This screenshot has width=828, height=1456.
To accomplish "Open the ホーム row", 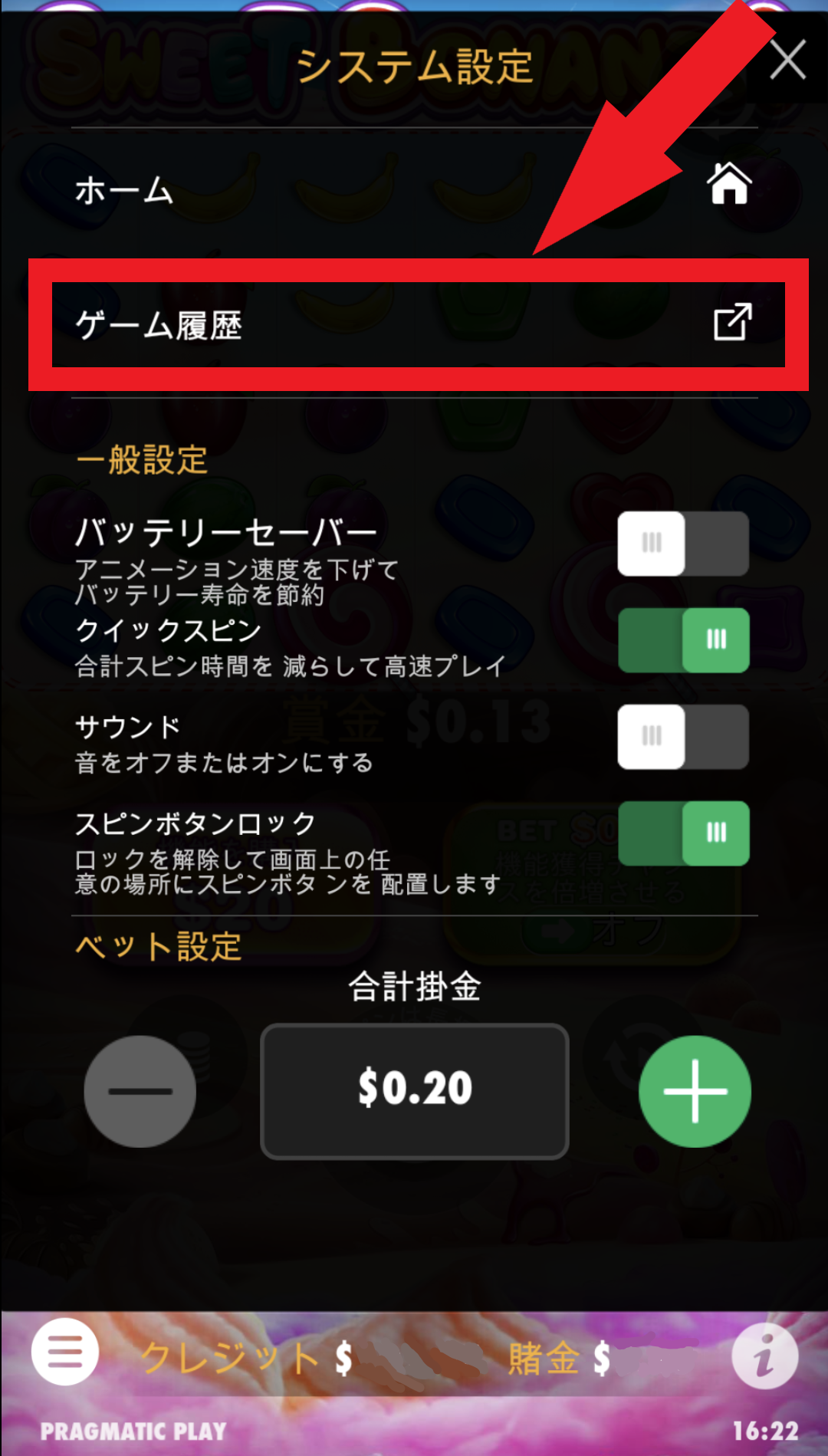I will point(414,188).
